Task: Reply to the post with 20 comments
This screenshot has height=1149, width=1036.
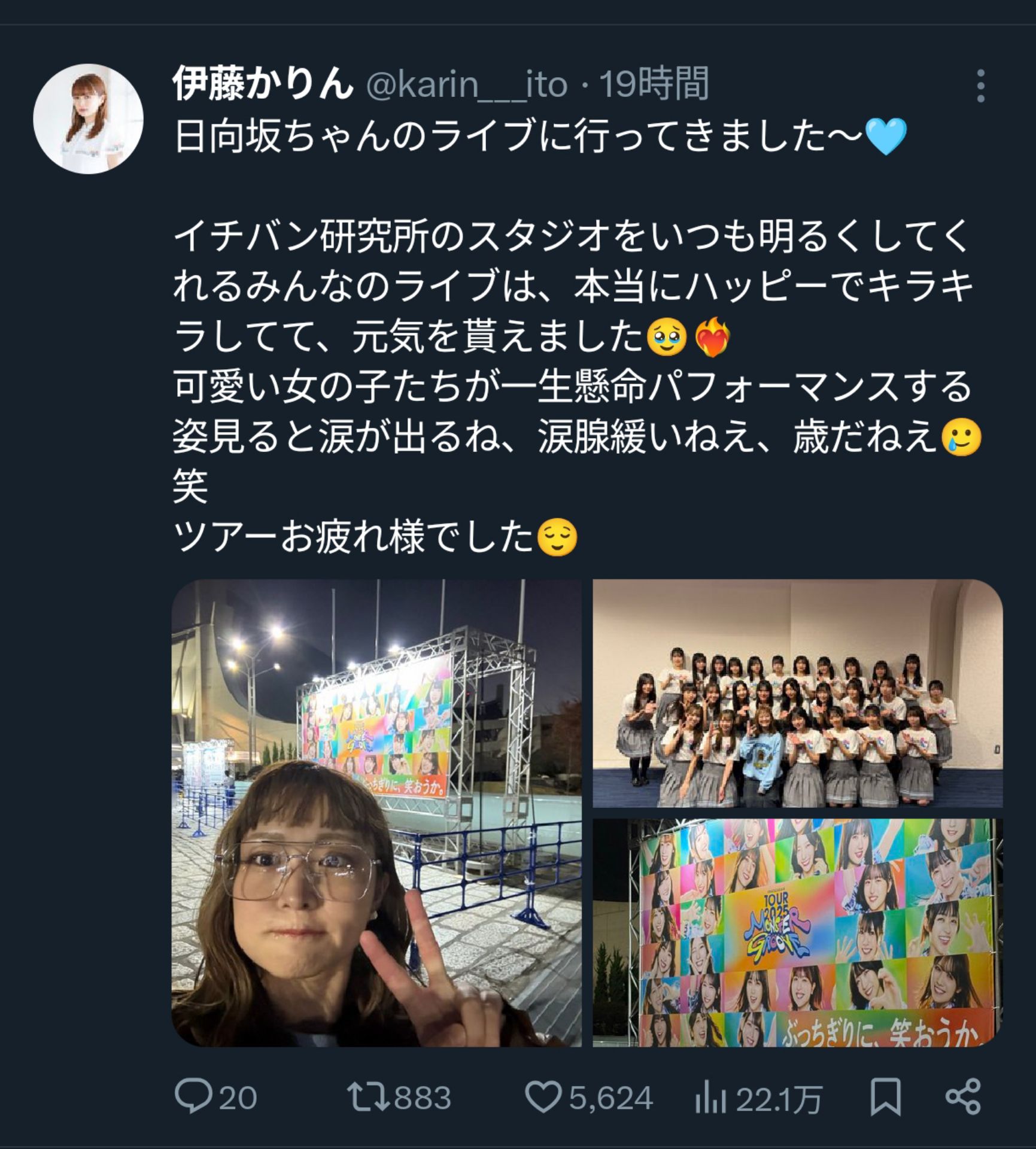Action: pos(194,1097)
